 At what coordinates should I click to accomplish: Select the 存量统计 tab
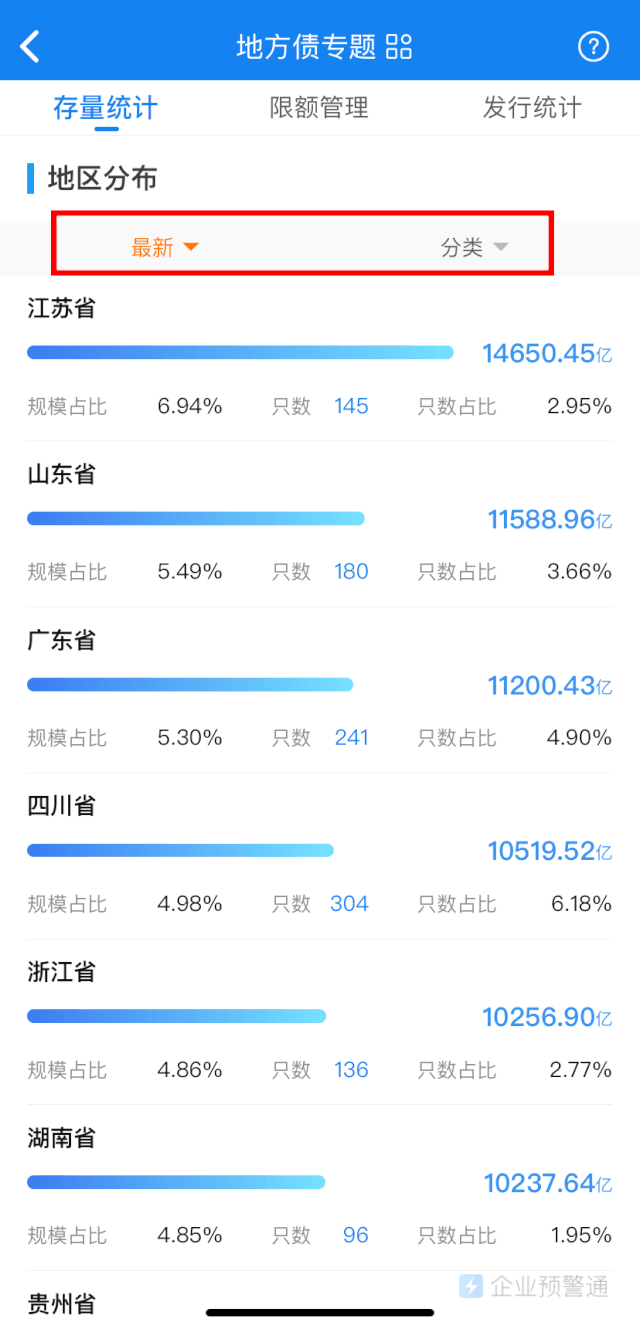[106, 107]
